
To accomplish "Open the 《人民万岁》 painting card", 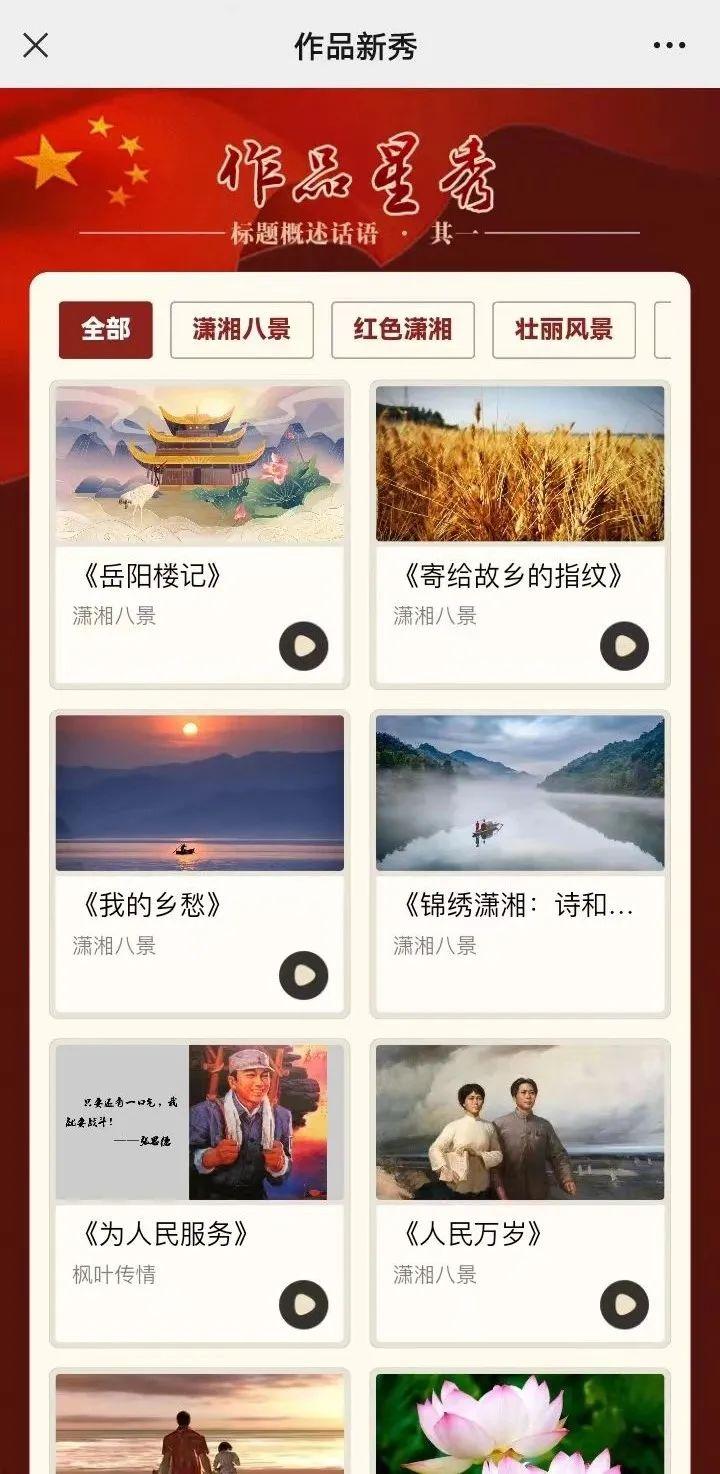I will tap(520, 1122).
